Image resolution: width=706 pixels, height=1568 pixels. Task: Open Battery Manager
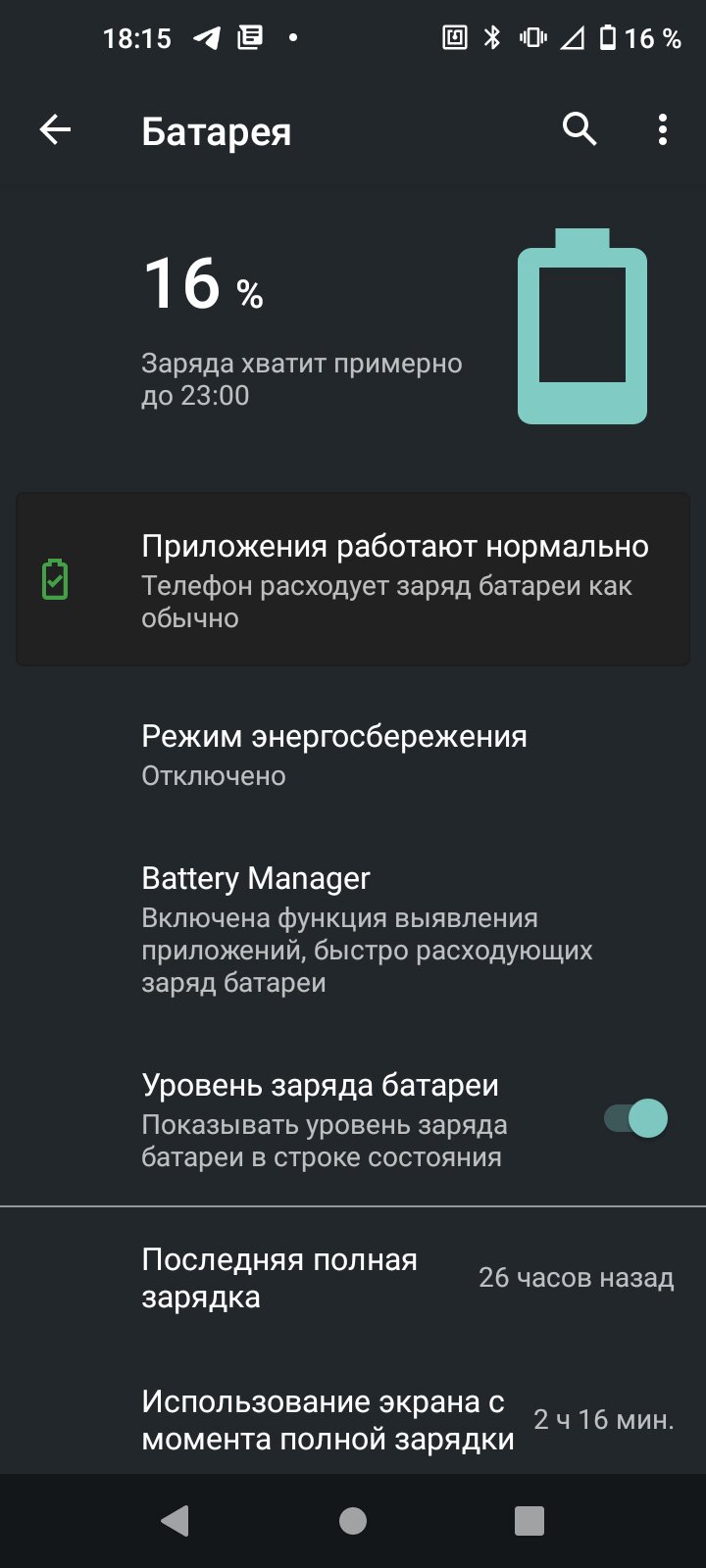pos(353,929)
